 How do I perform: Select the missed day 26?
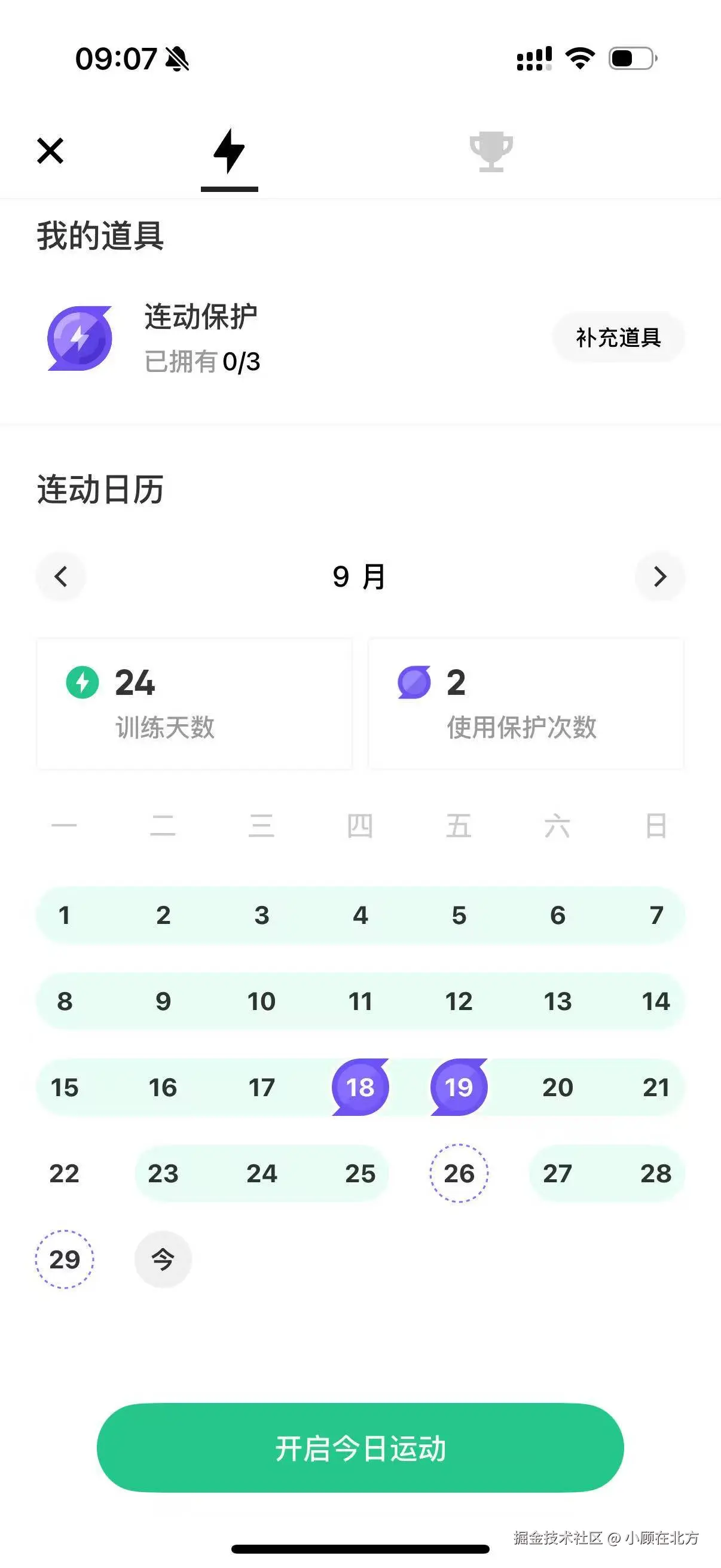[459, 1173]
